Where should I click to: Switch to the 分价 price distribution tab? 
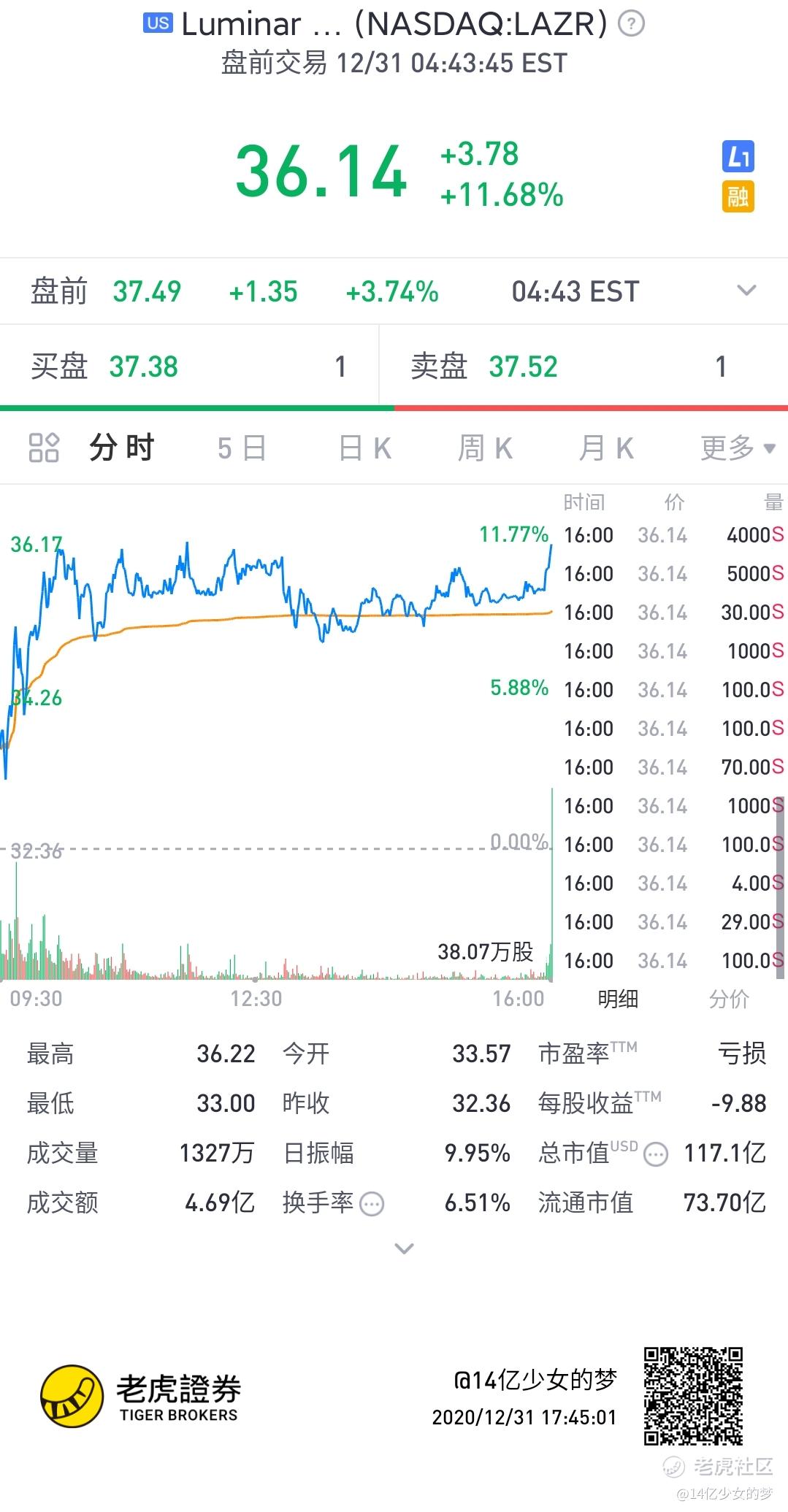729,998
